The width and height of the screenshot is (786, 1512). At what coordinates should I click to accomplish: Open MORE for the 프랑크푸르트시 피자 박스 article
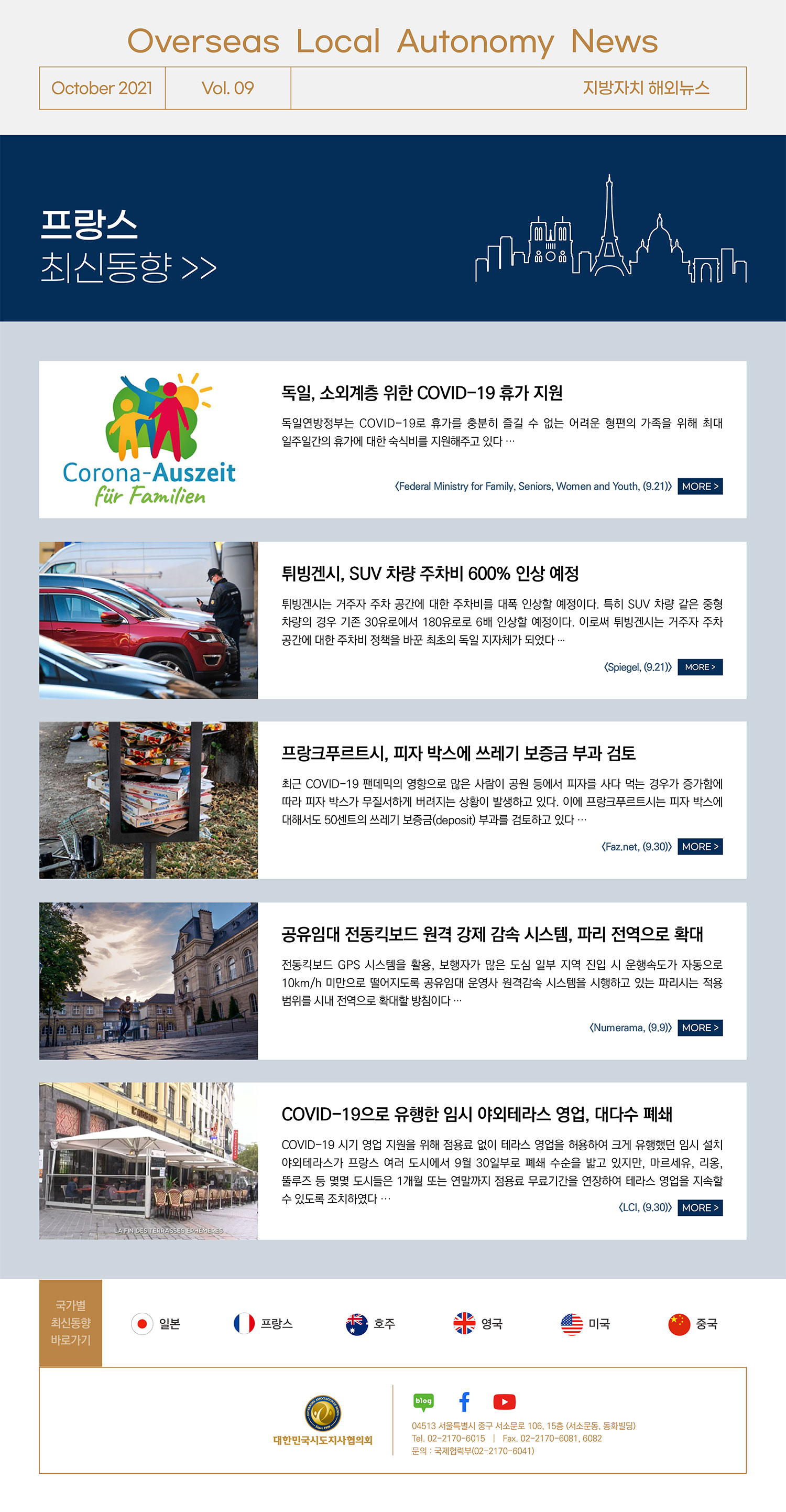pyautogui.click(x=700, y=847)
